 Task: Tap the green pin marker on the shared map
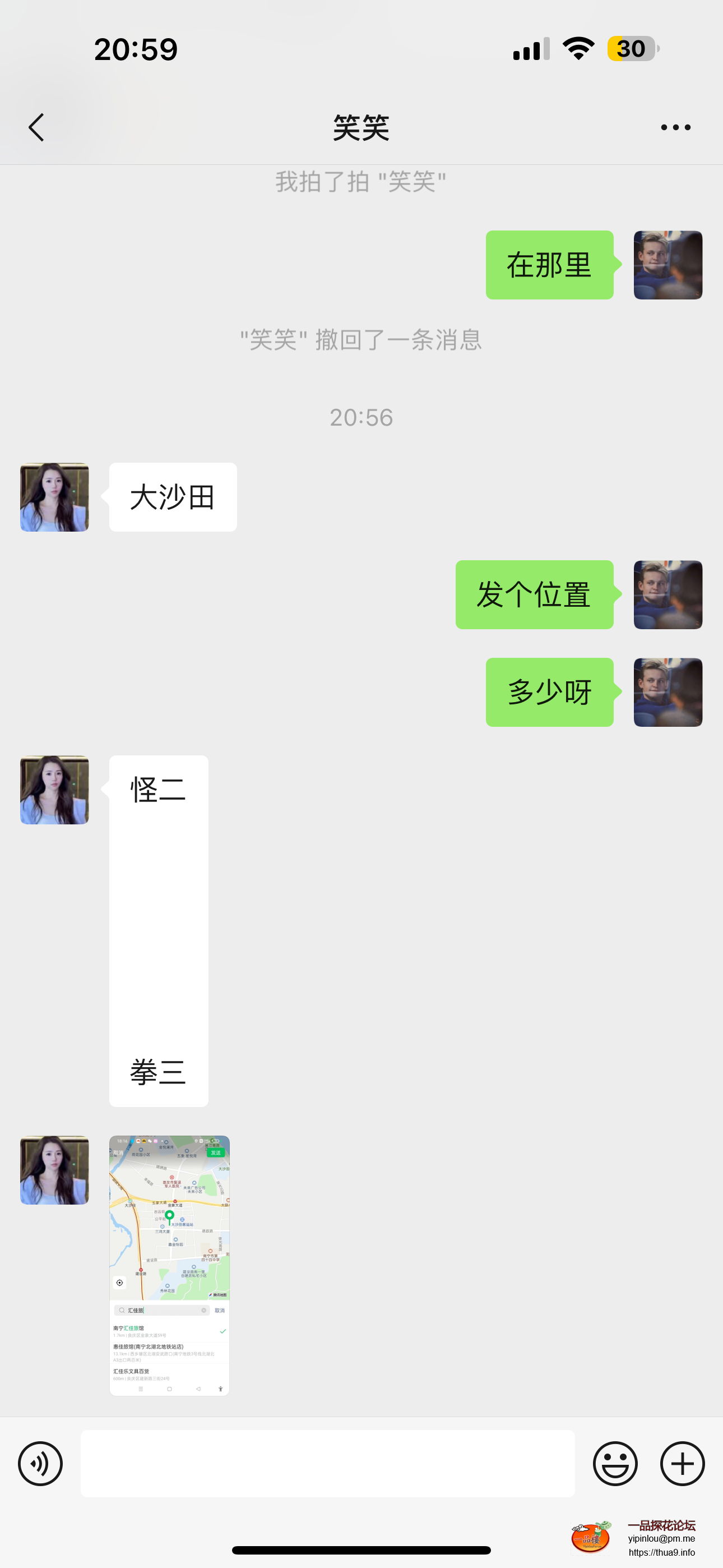tap(170, 1216)
